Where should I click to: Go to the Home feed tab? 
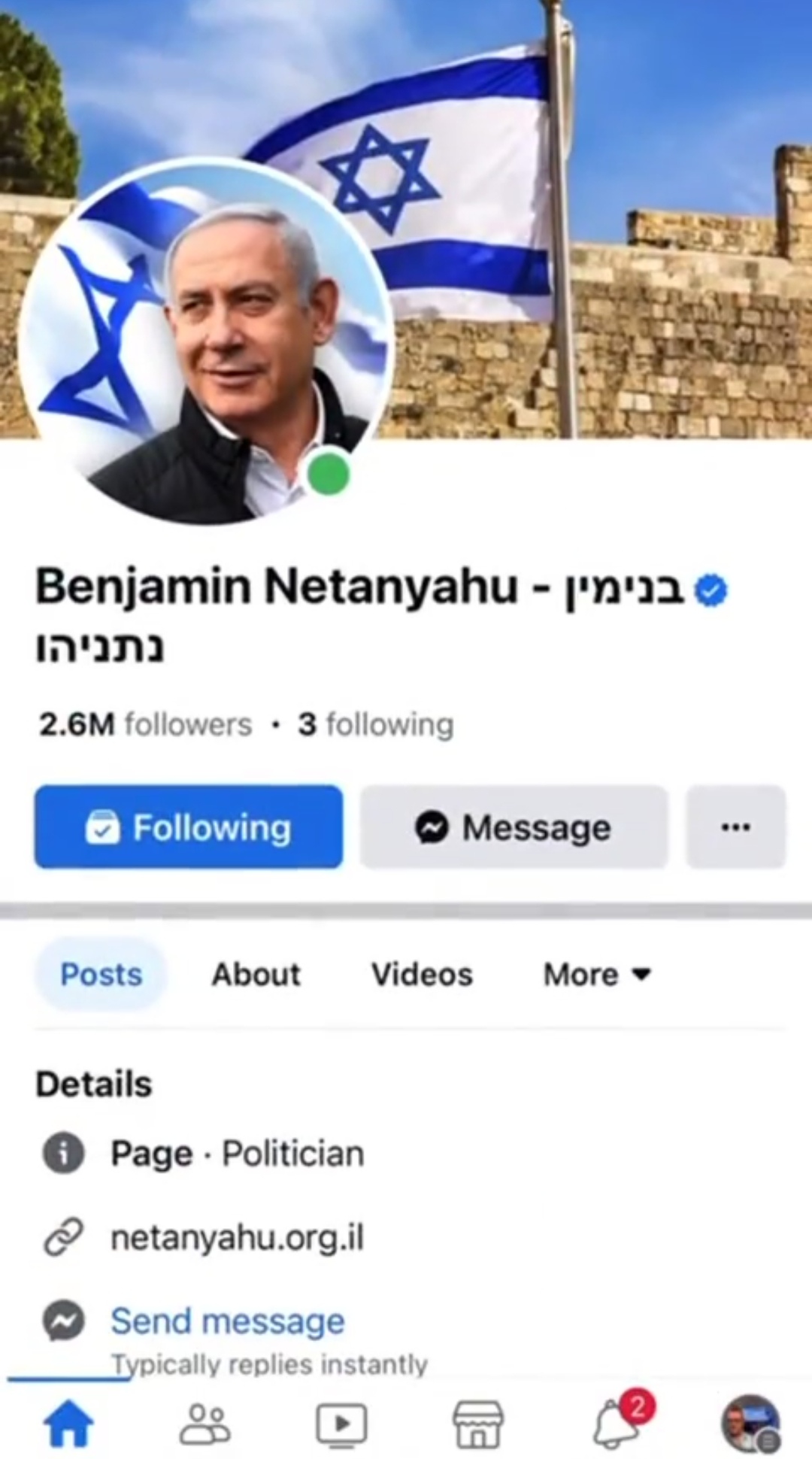point(68,1424)
